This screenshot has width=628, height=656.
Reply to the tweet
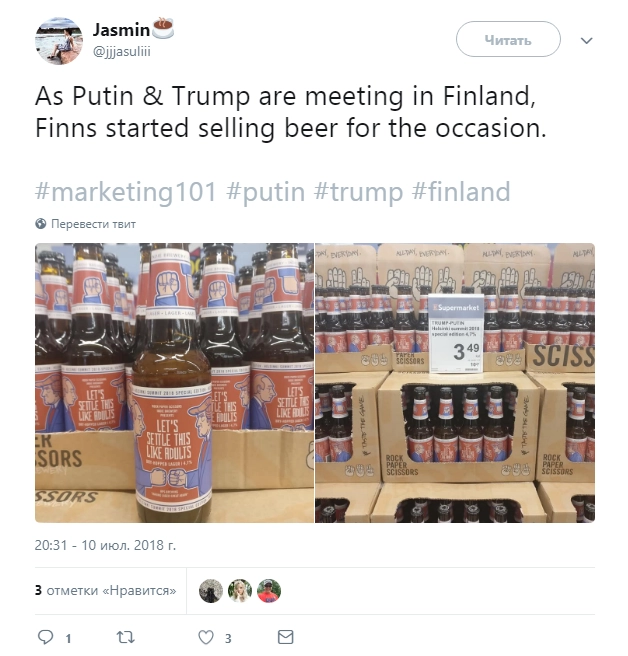pos(45,637)
